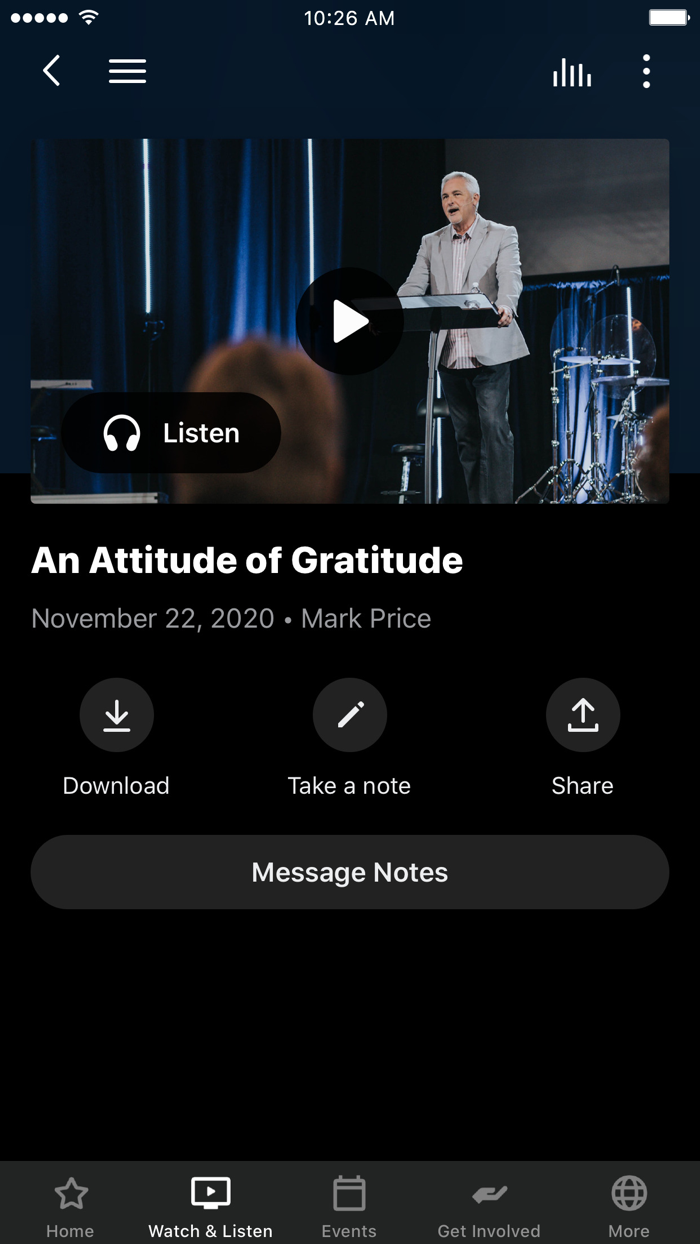Download this message
Viewport: 700px width, 1244px height.
tap(116, 716)
